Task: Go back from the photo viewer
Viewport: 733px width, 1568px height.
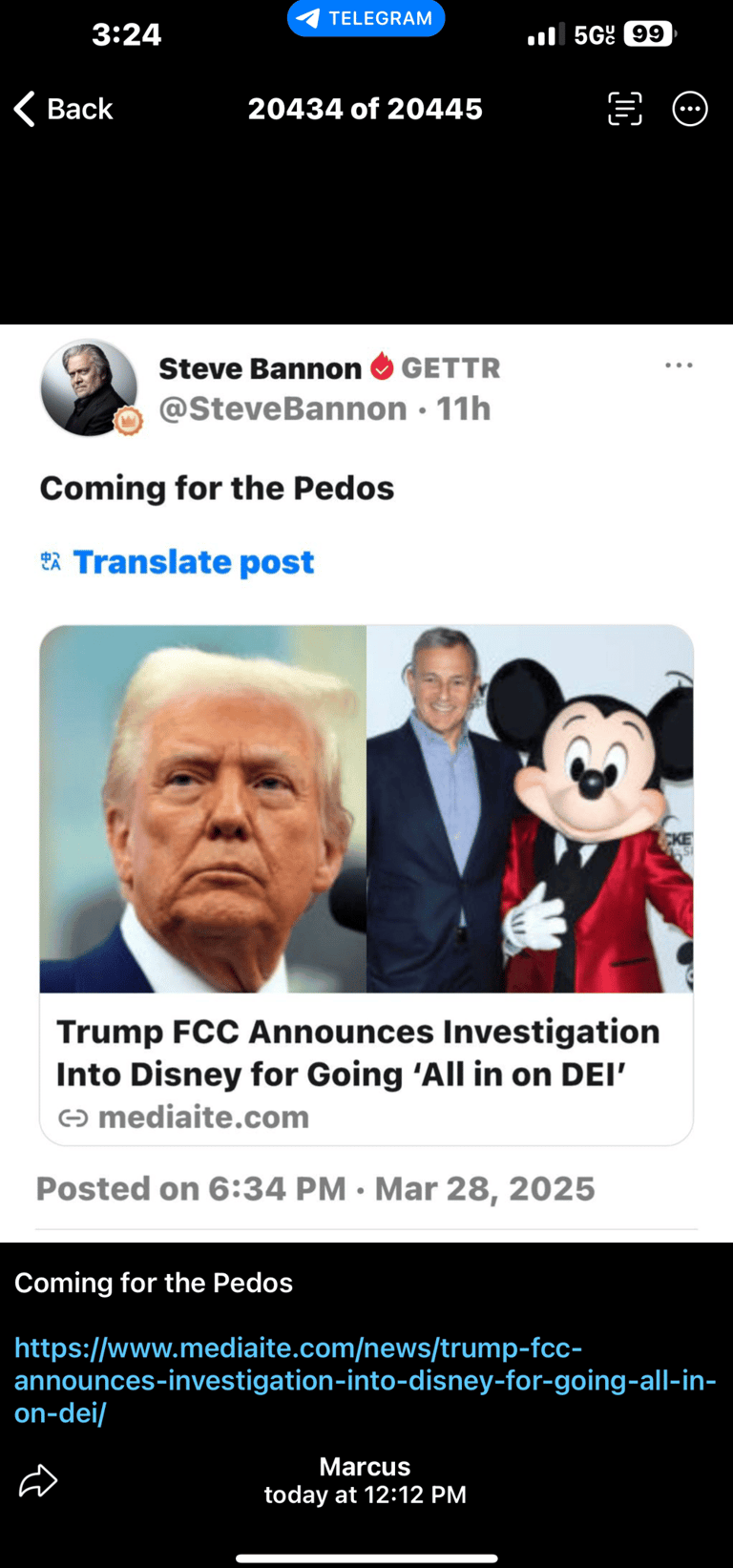Action: click(x=63, y=109)
